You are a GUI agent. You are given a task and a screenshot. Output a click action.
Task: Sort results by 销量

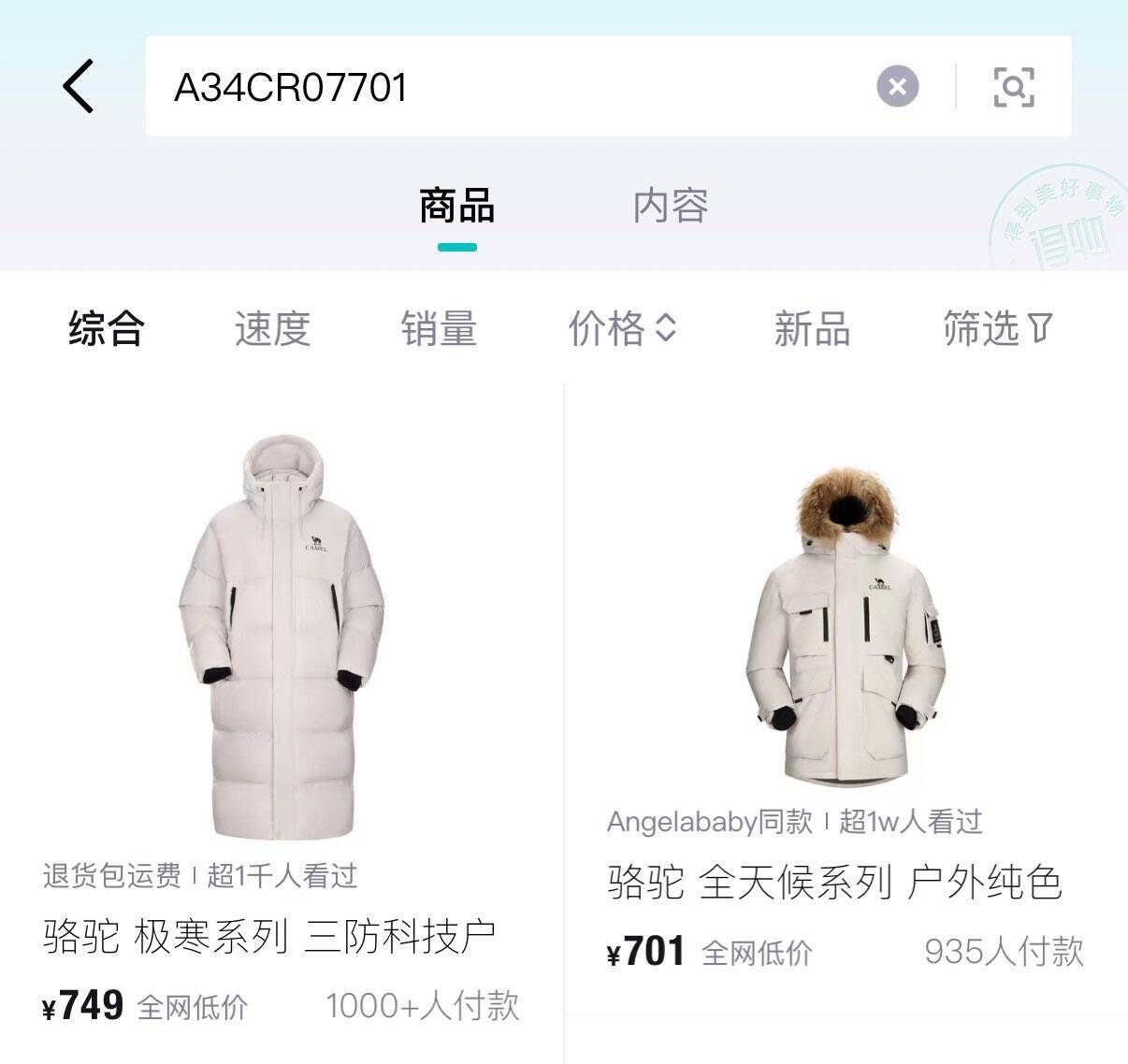pyautogui.click(x=439, y=328)
